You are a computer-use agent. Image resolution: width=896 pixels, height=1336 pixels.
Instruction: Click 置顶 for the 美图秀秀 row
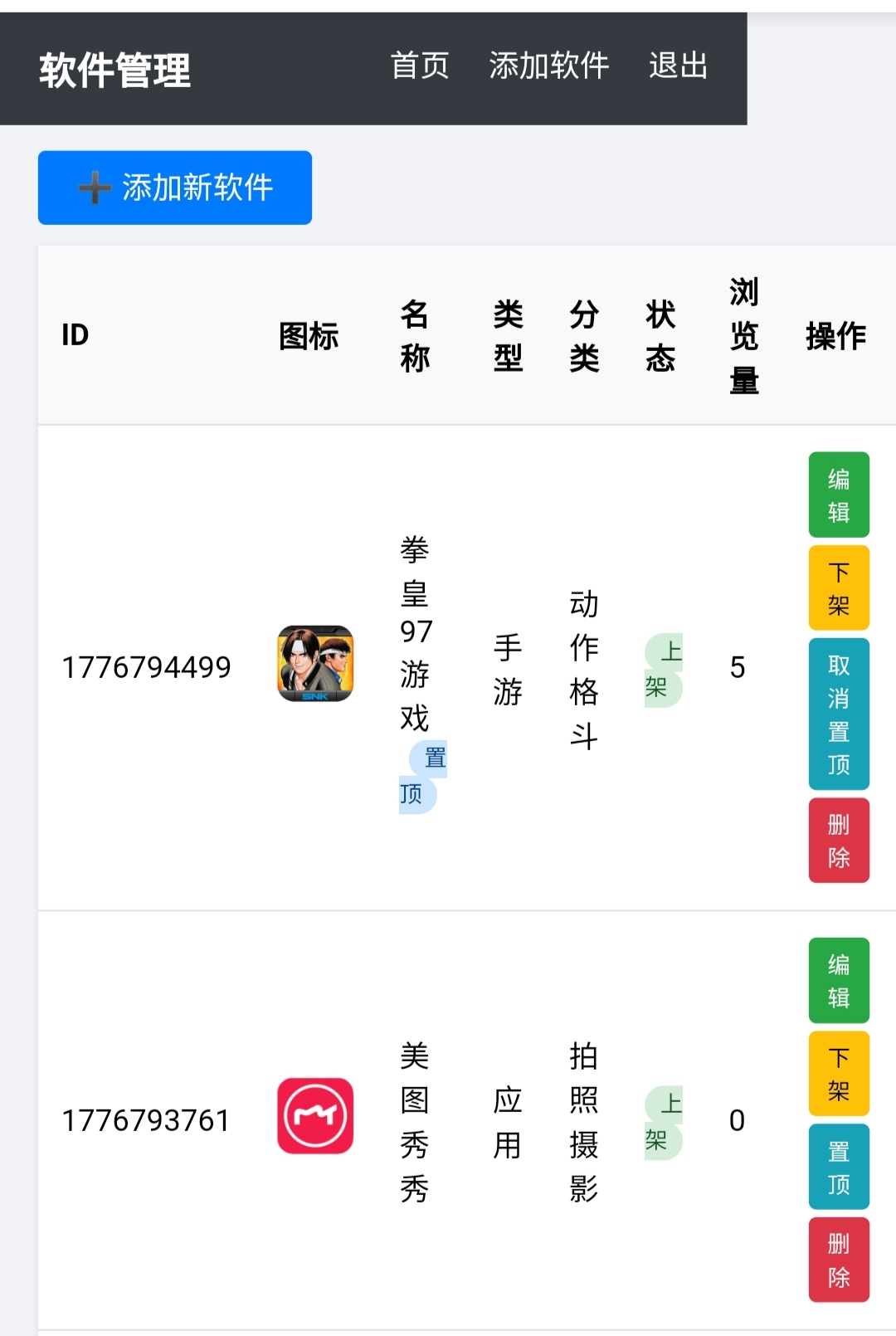tap(838, 1167)
